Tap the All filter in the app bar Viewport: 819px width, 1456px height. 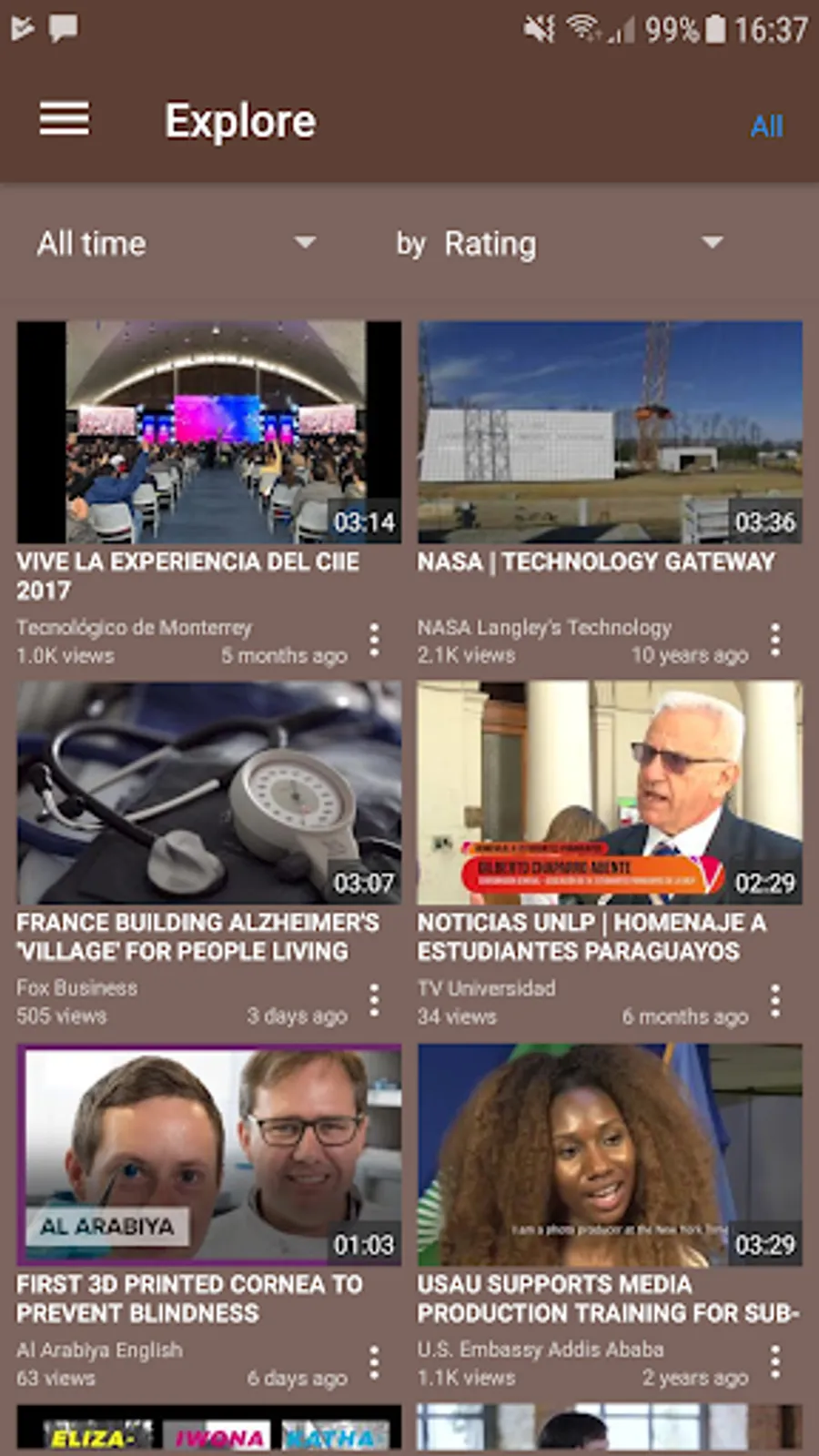[x=766, y=126]
